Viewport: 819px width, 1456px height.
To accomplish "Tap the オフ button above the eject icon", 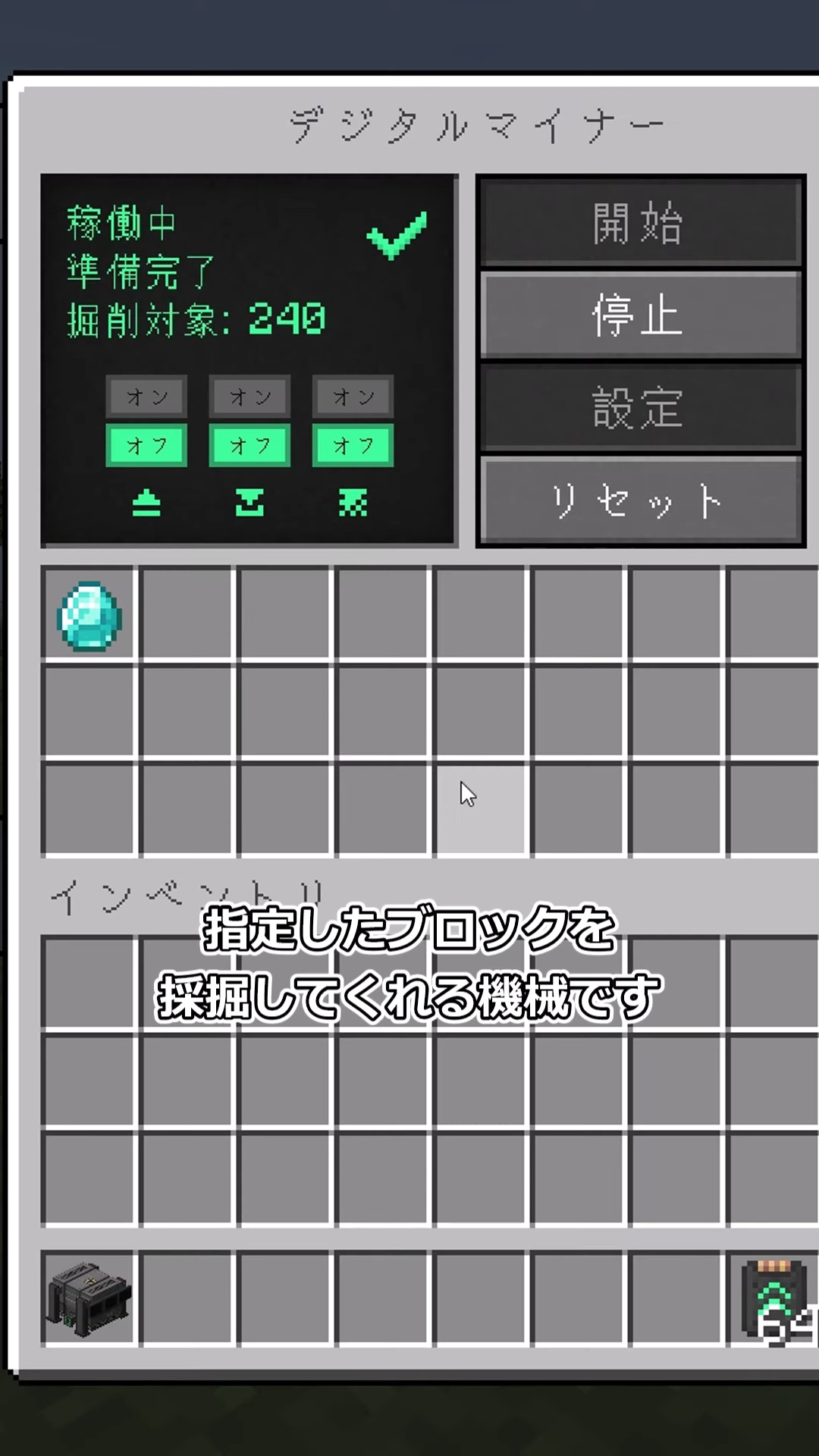I will point(146,446).
